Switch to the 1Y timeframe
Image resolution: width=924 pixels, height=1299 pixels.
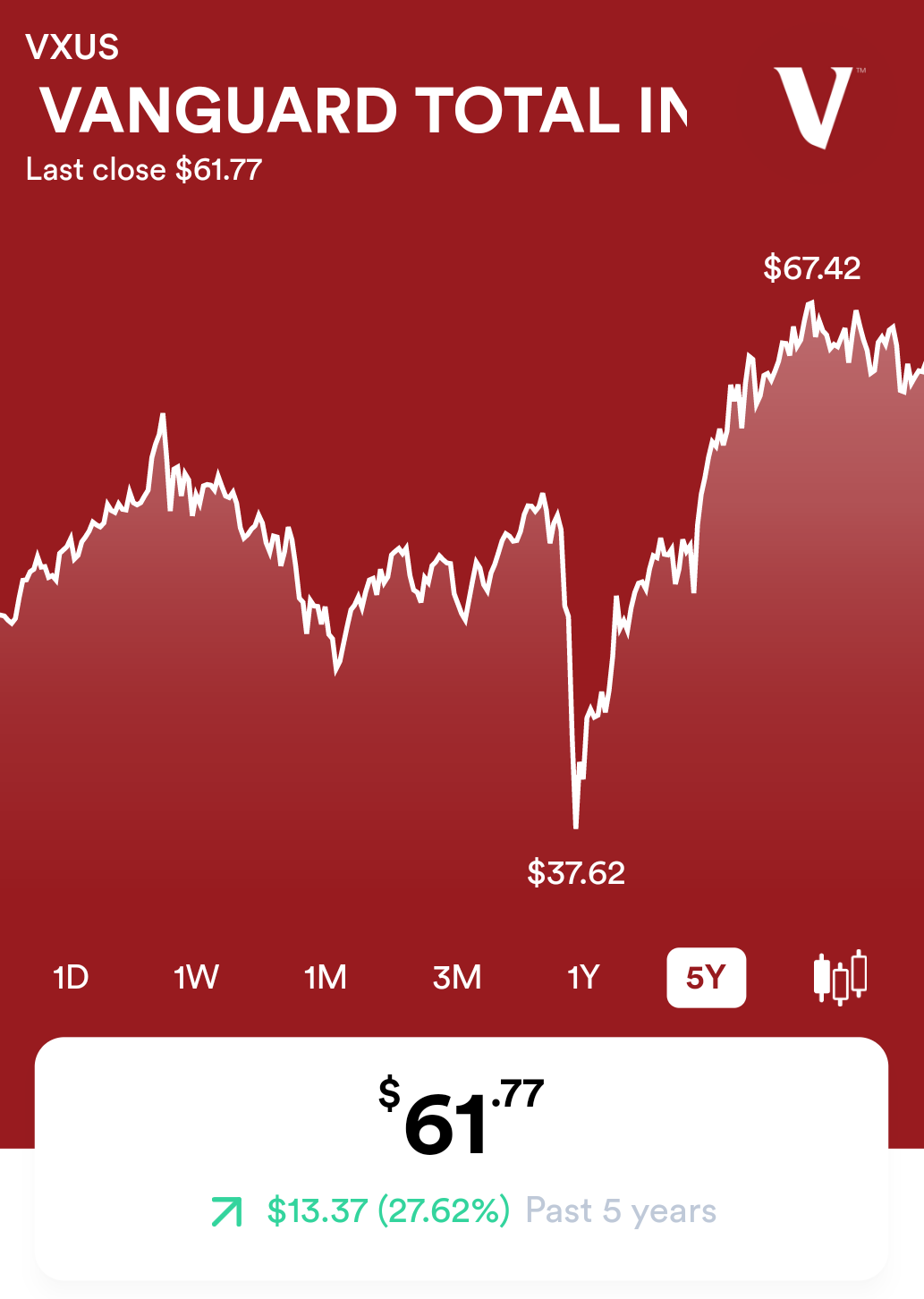pos(582,978)
